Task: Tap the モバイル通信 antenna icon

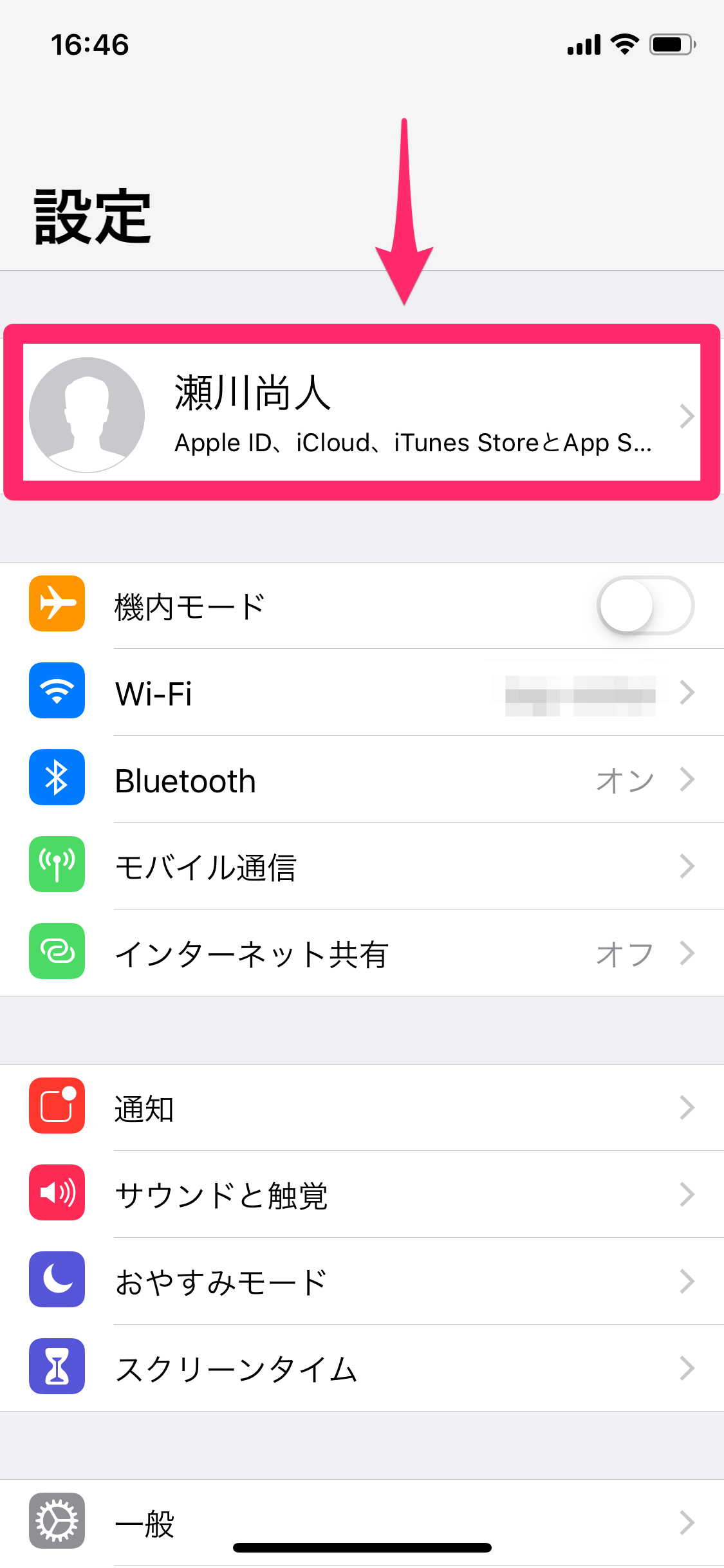Action: 57,864
